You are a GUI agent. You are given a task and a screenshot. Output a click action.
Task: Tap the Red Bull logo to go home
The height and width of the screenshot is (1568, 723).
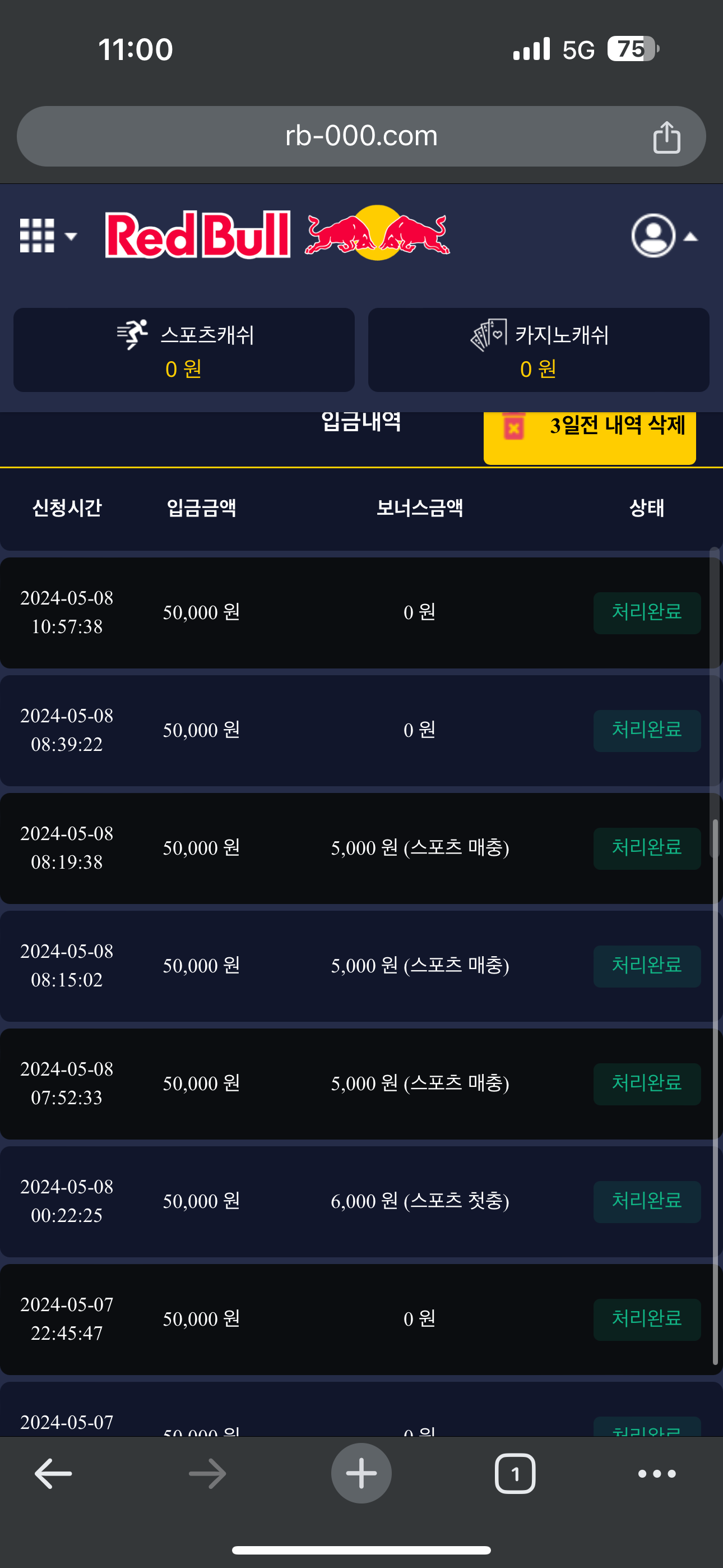[277, 234]
